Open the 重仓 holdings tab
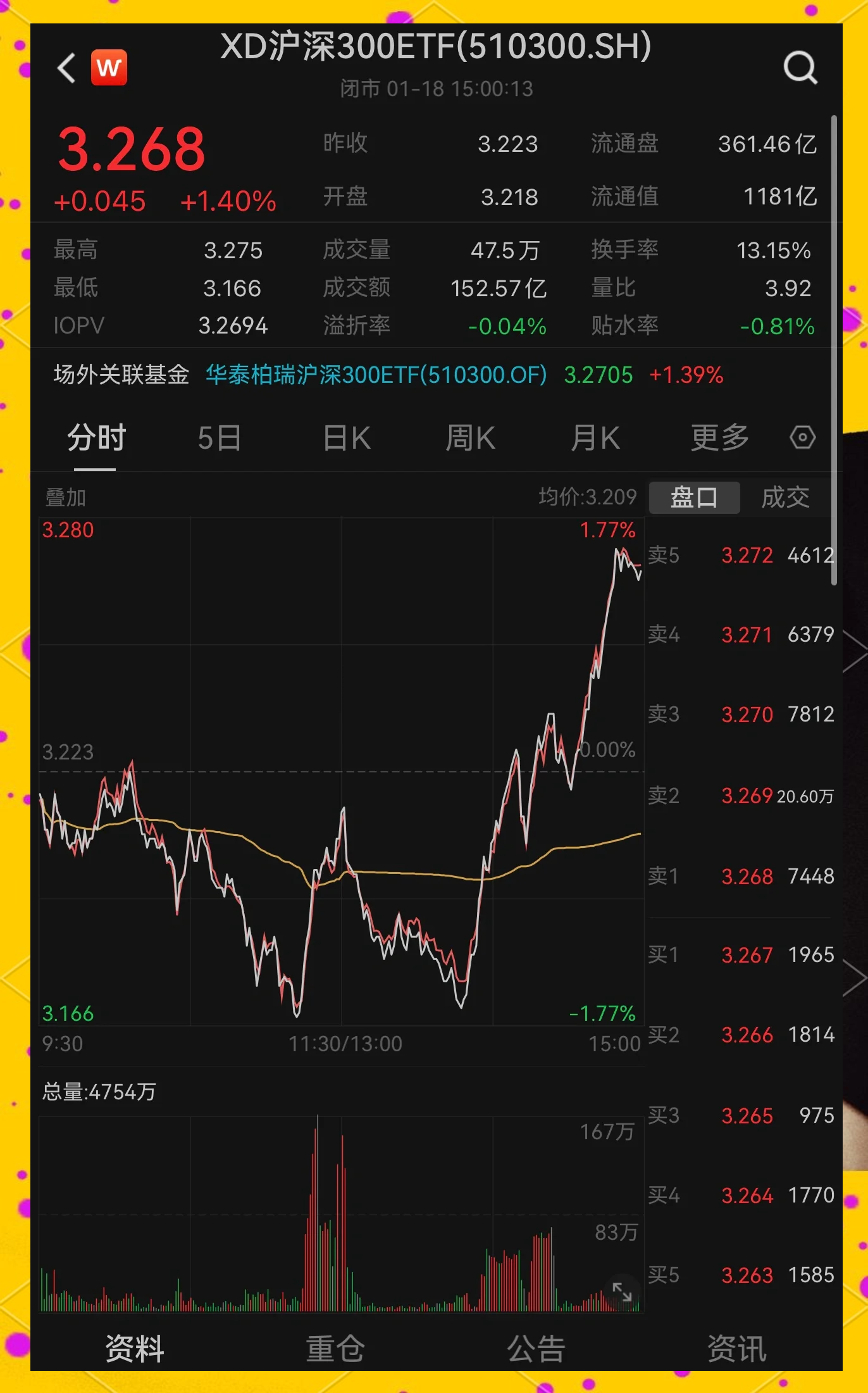 (335, 1348)
